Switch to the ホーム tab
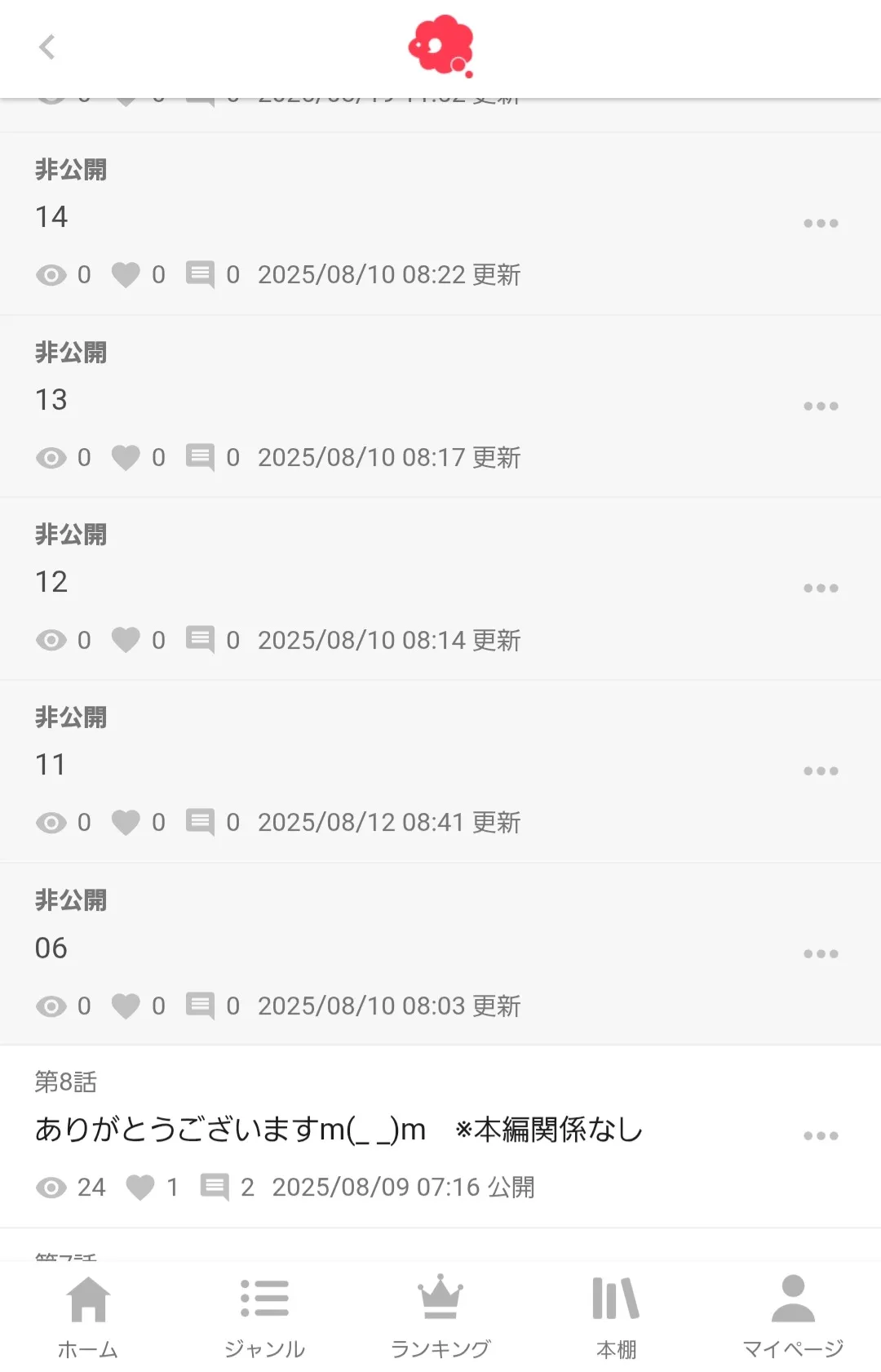 coord(88,1316)
